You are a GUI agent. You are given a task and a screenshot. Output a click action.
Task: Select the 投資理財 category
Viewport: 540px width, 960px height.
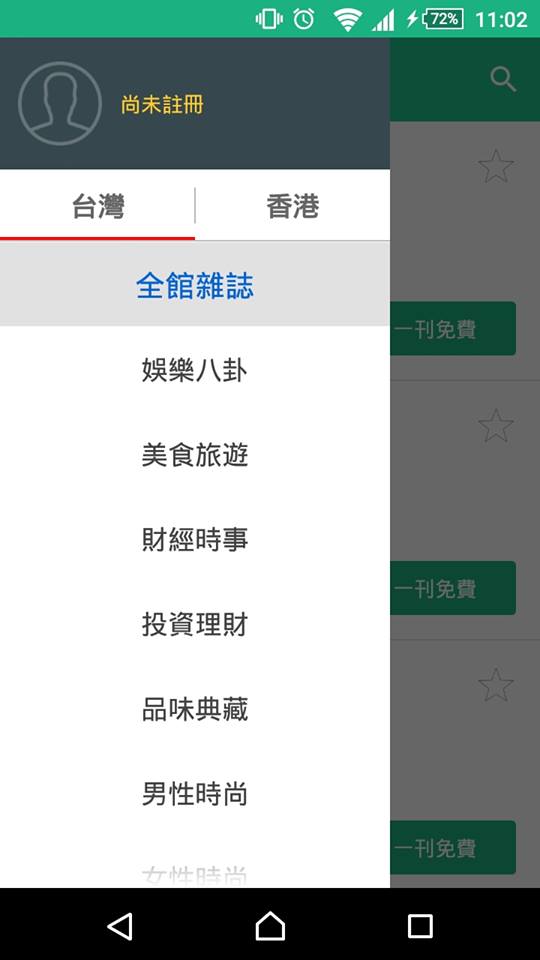(195, 625)
